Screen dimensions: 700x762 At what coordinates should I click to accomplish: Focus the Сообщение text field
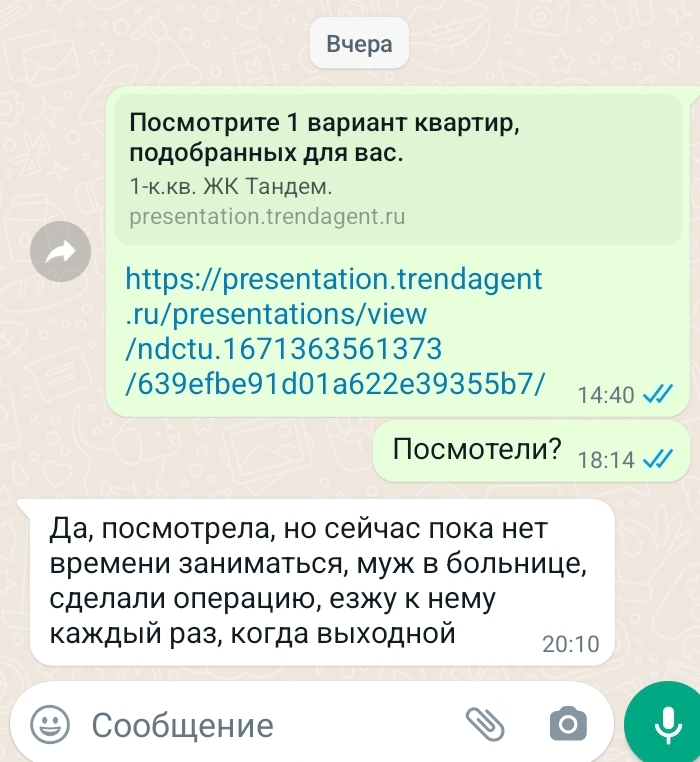(x=260, y=724)
